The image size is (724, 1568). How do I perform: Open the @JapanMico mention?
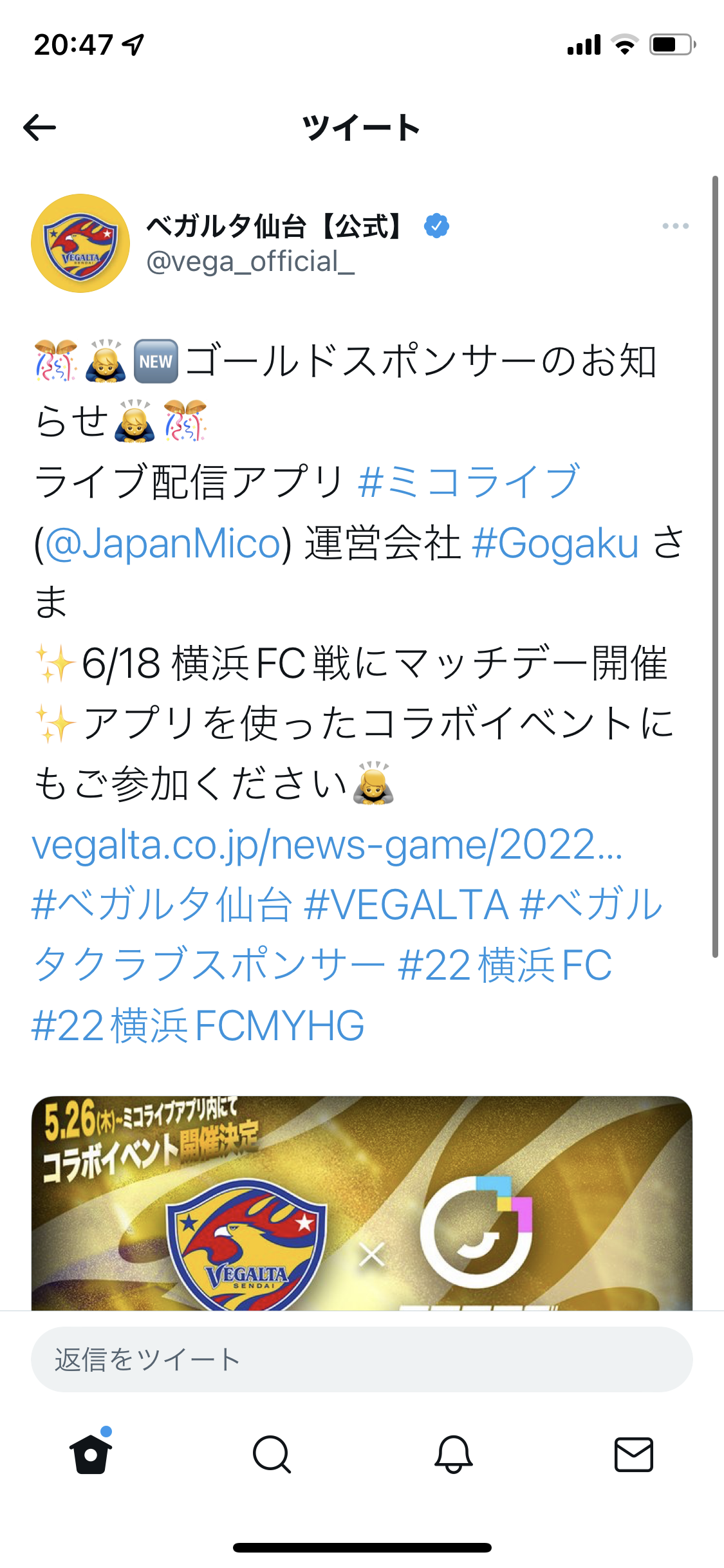[x=163, y=543]
